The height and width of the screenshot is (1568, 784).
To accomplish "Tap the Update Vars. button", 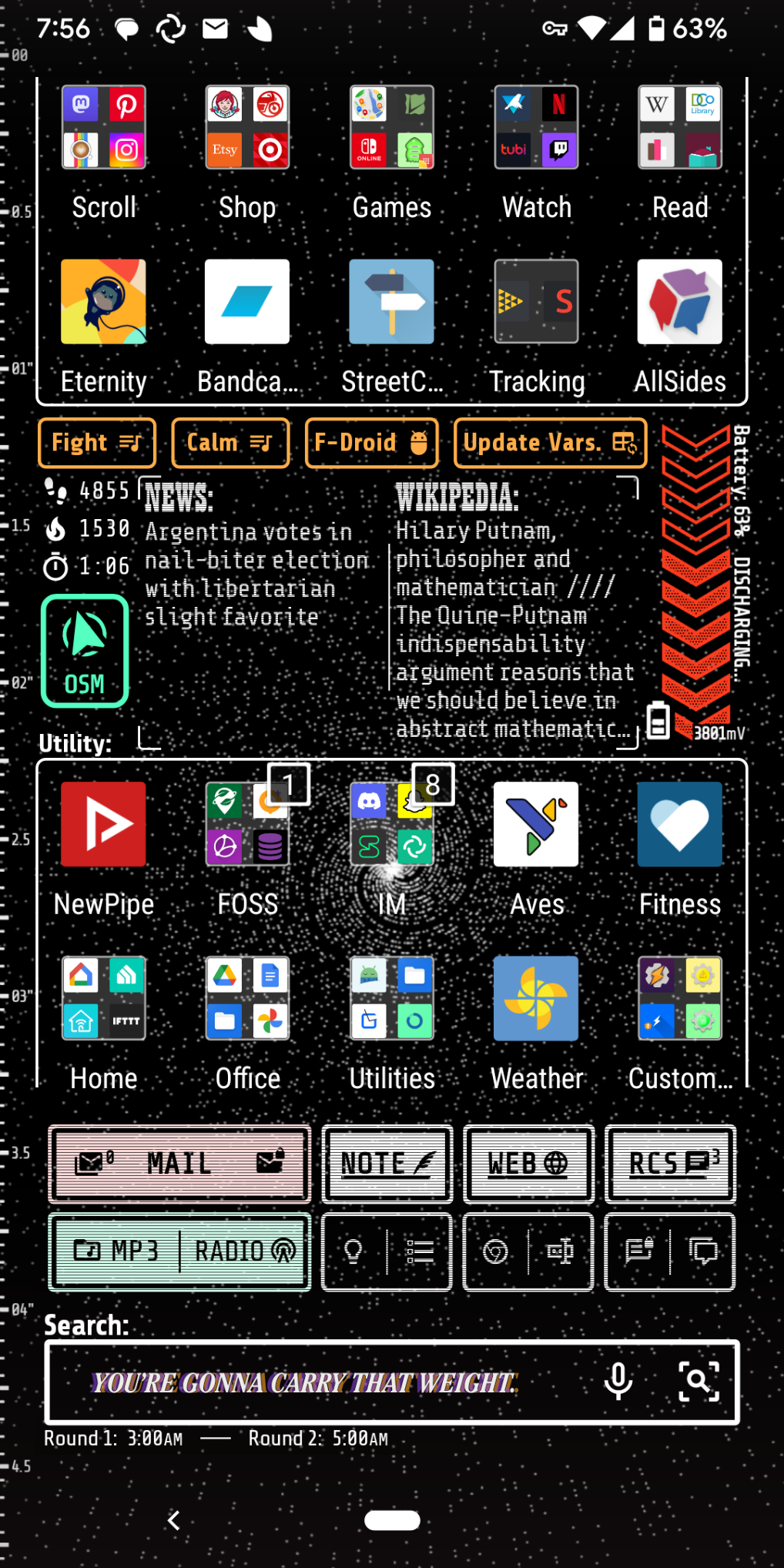I will point(551,443).
